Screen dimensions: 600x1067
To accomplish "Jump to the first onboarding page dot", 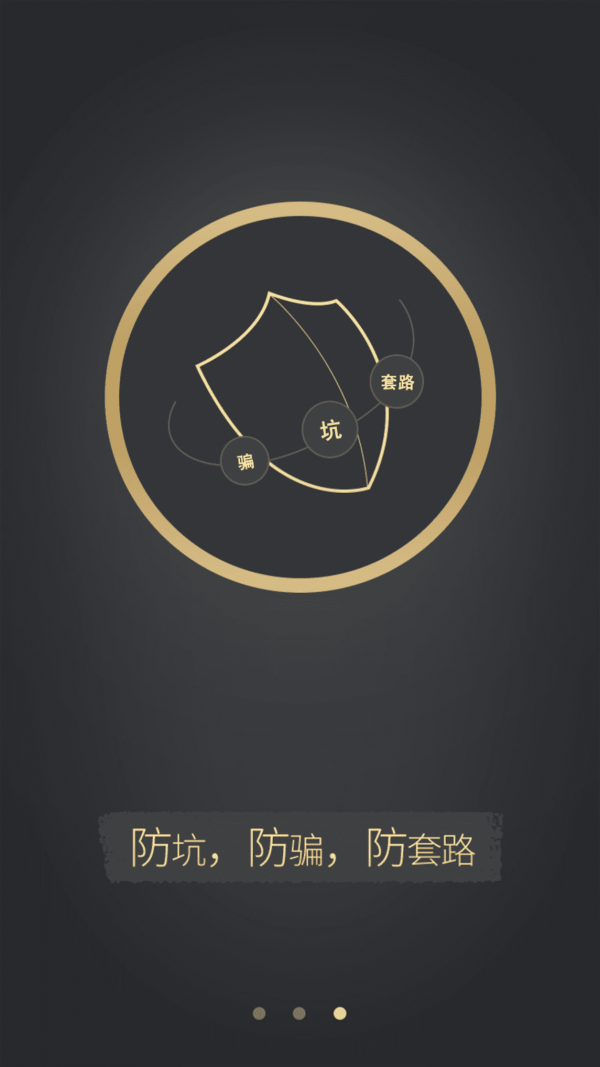I will coord(259,1013).
